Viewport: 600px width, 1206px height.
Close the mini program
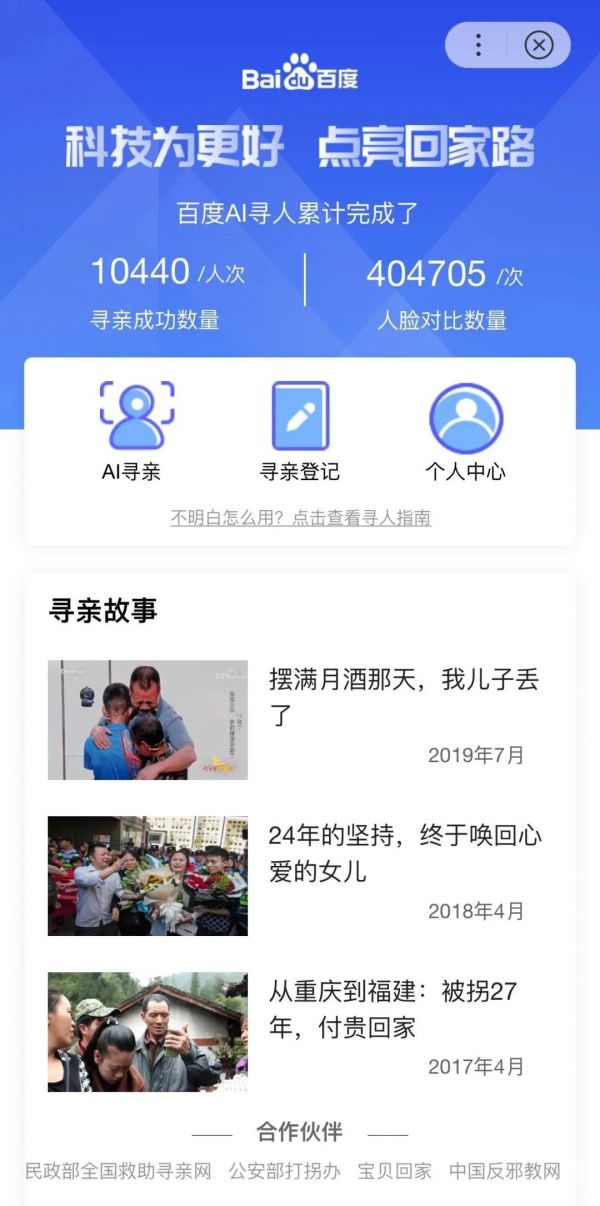538,45
